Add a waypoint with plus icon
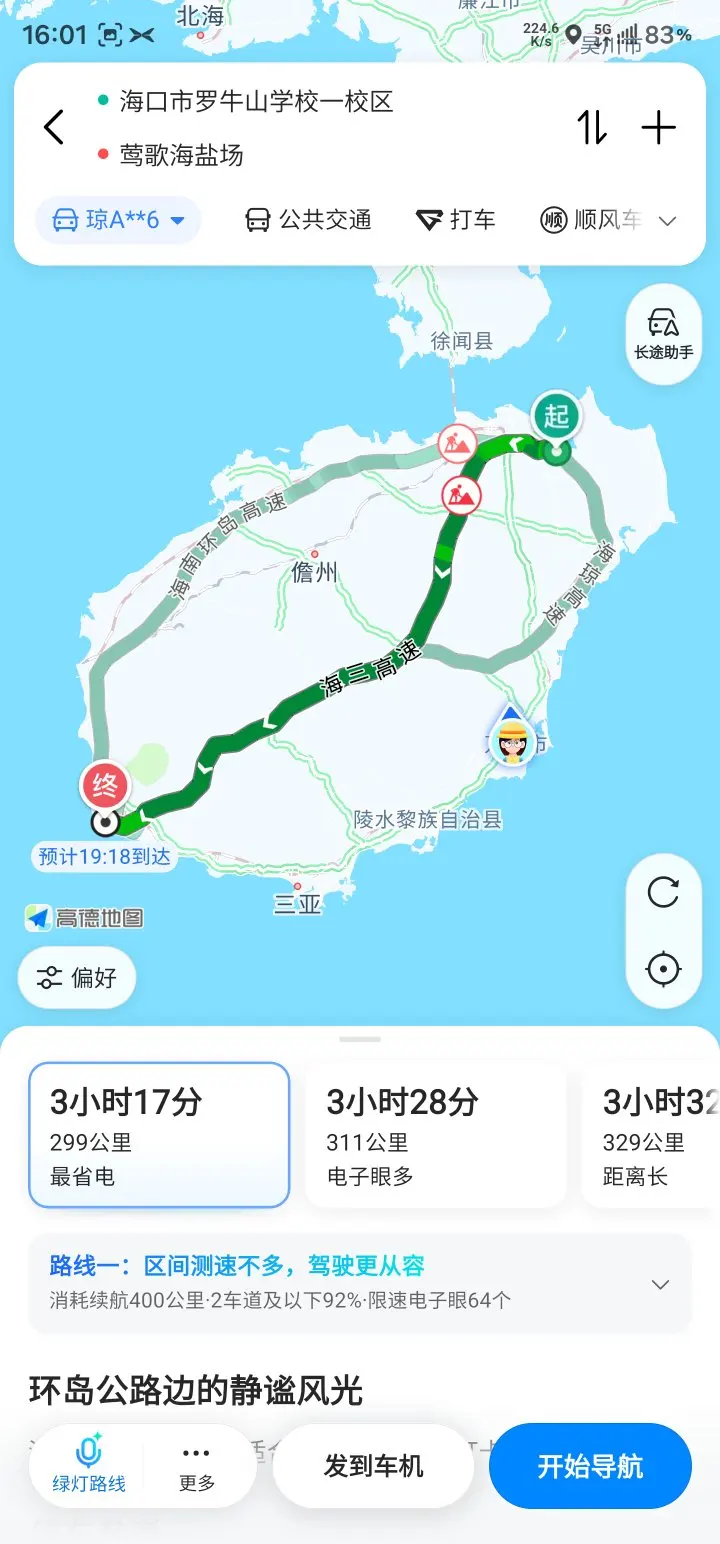Screen dimensions: 720x1544 pos(658,127)
